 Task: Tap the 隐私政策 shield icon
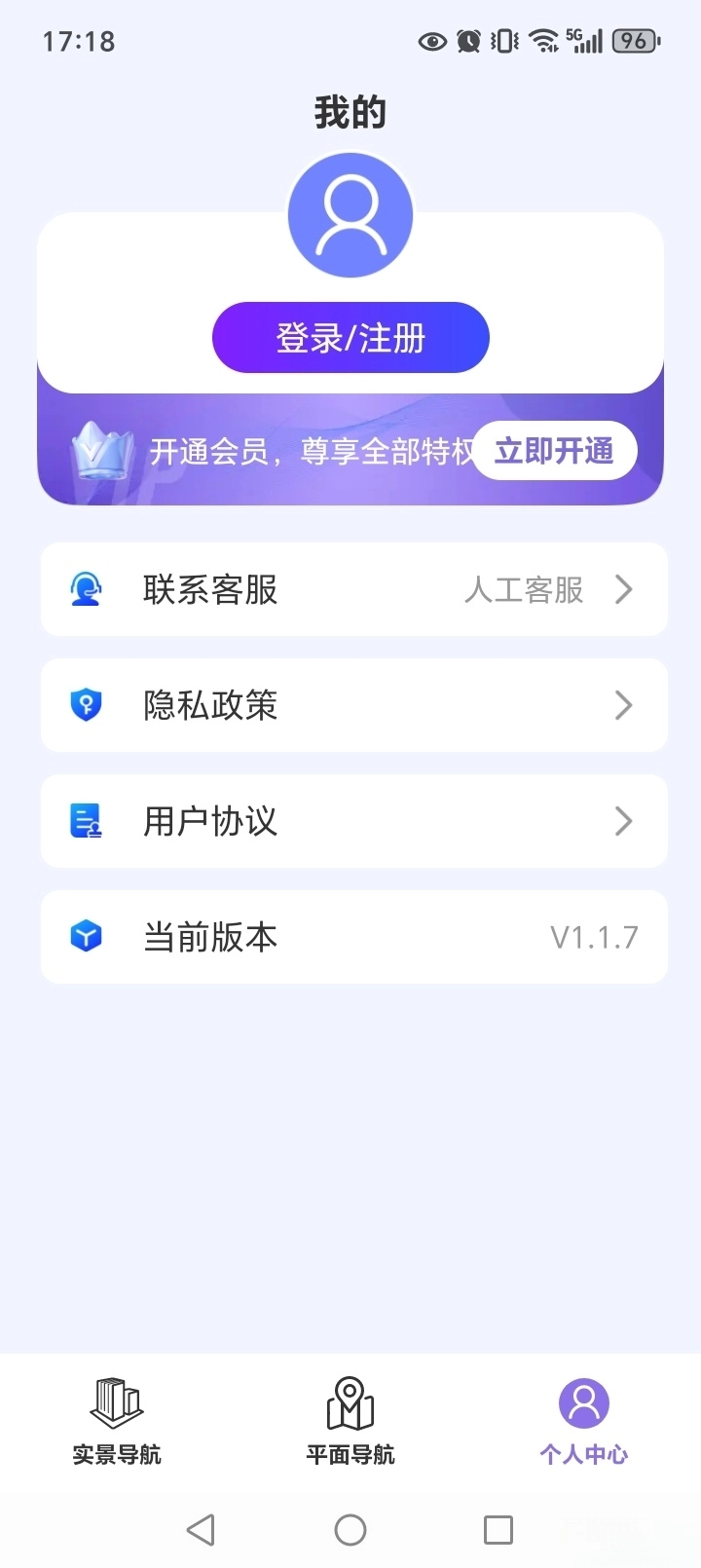click(87, 705)
